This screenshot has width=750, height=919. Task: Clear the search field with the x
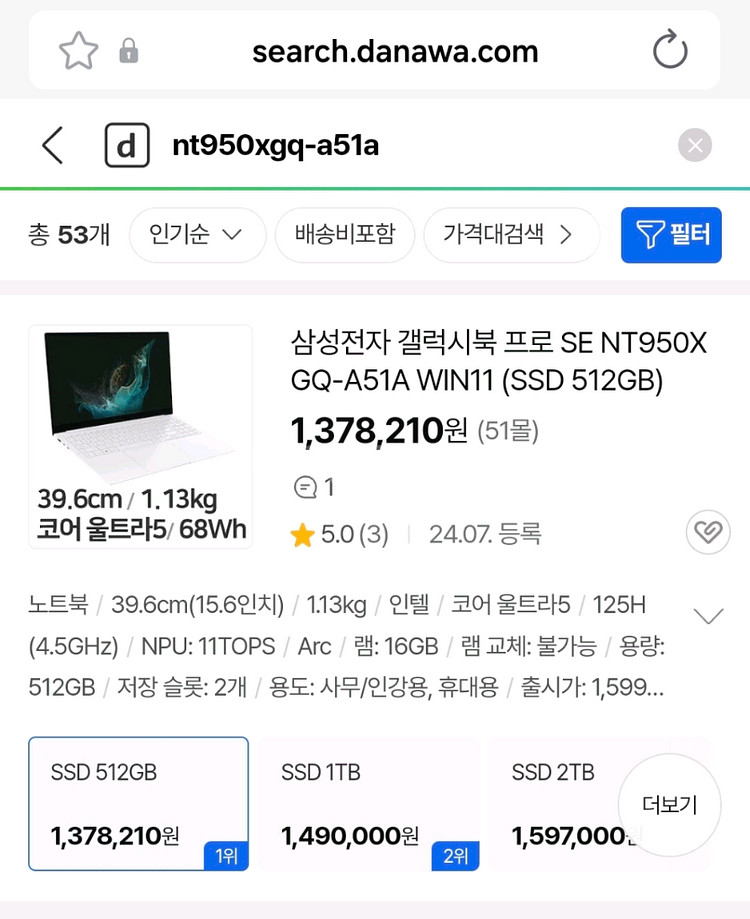tap(695, 144)
